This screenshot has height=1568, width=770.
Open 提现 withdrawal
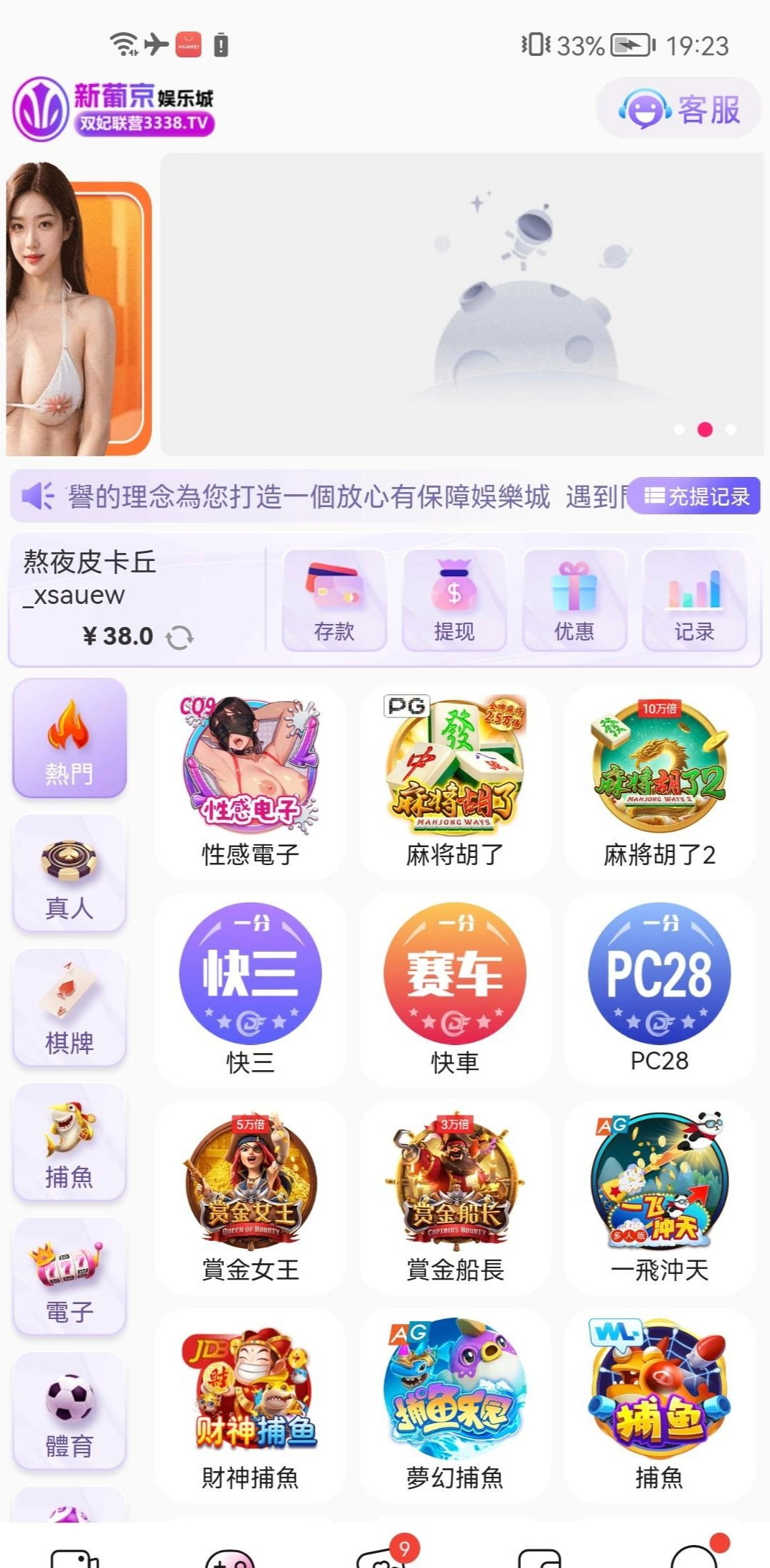tap(454, 600)
